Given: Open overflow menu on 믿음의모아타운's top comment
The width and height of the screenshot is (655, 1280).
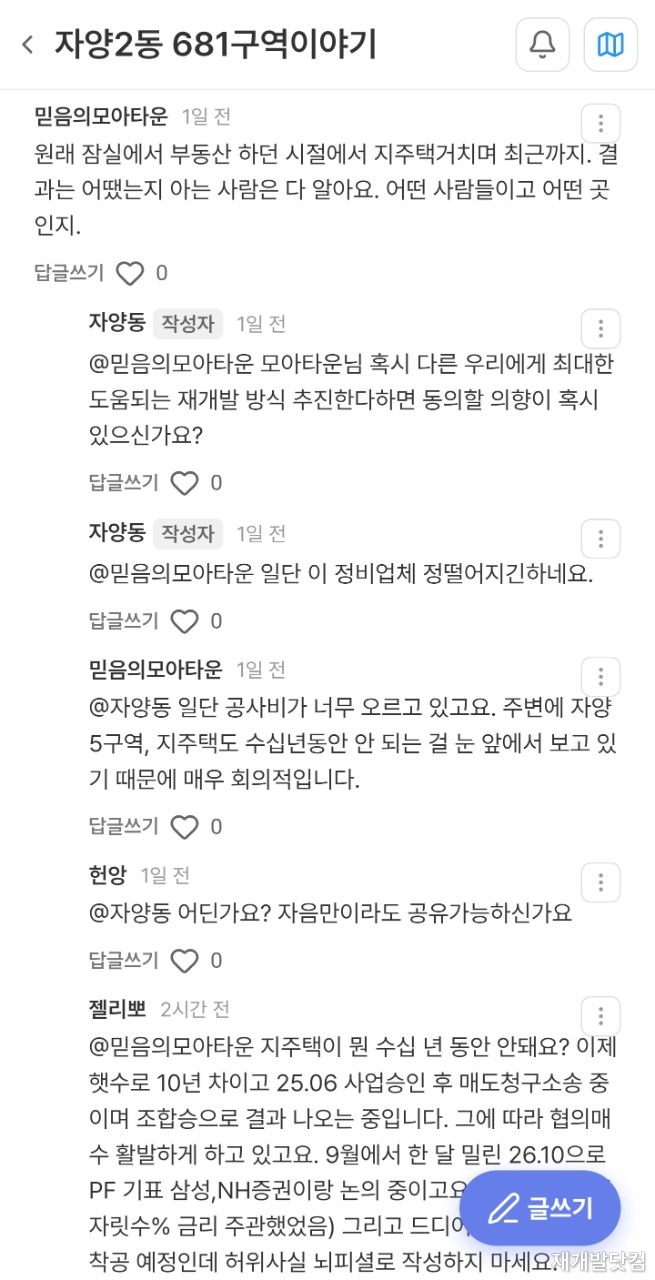Looking at the screenshot, I should coord(601,123).
